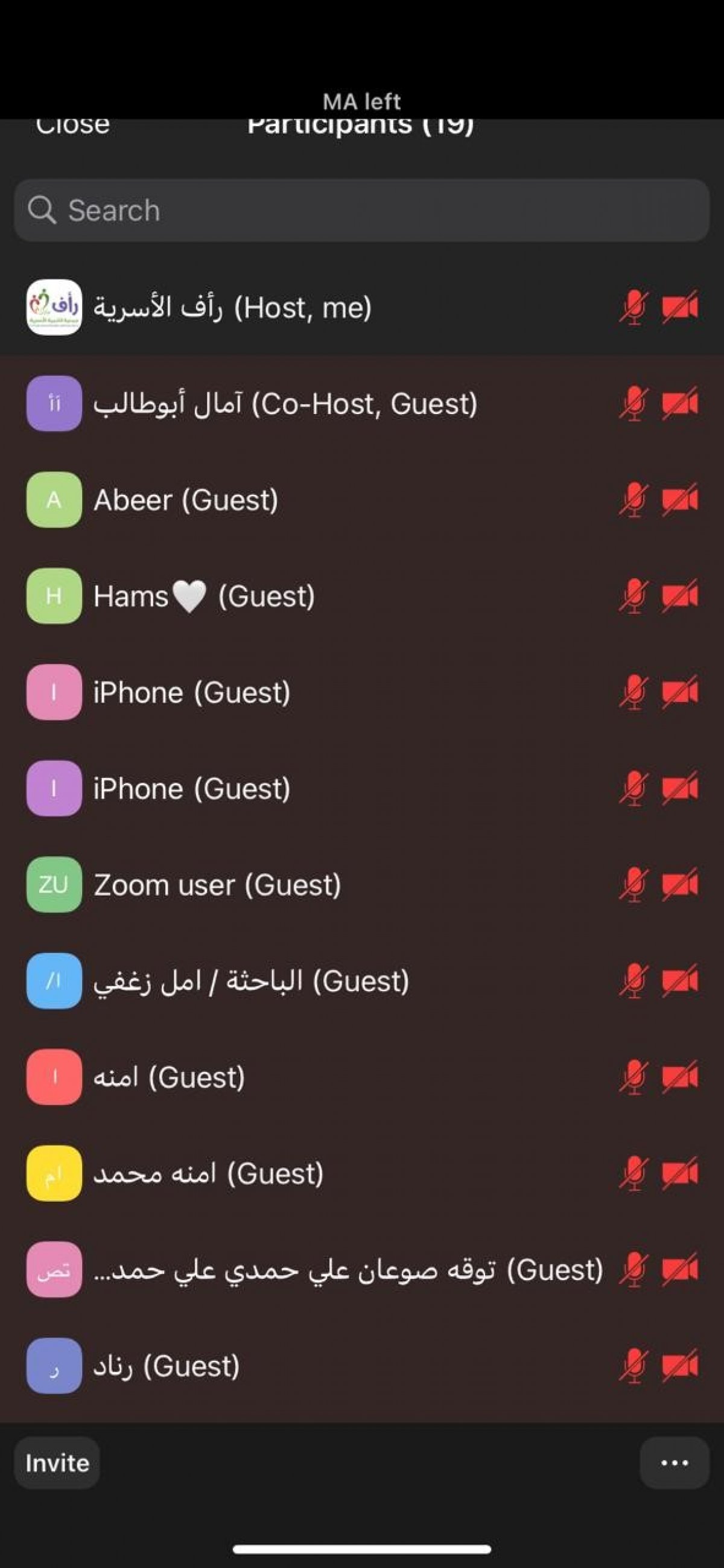Open participant توقه صوعان علي حمدي
The width and height of the screenshot is (724, 1568).
(x=362, y=1269)
